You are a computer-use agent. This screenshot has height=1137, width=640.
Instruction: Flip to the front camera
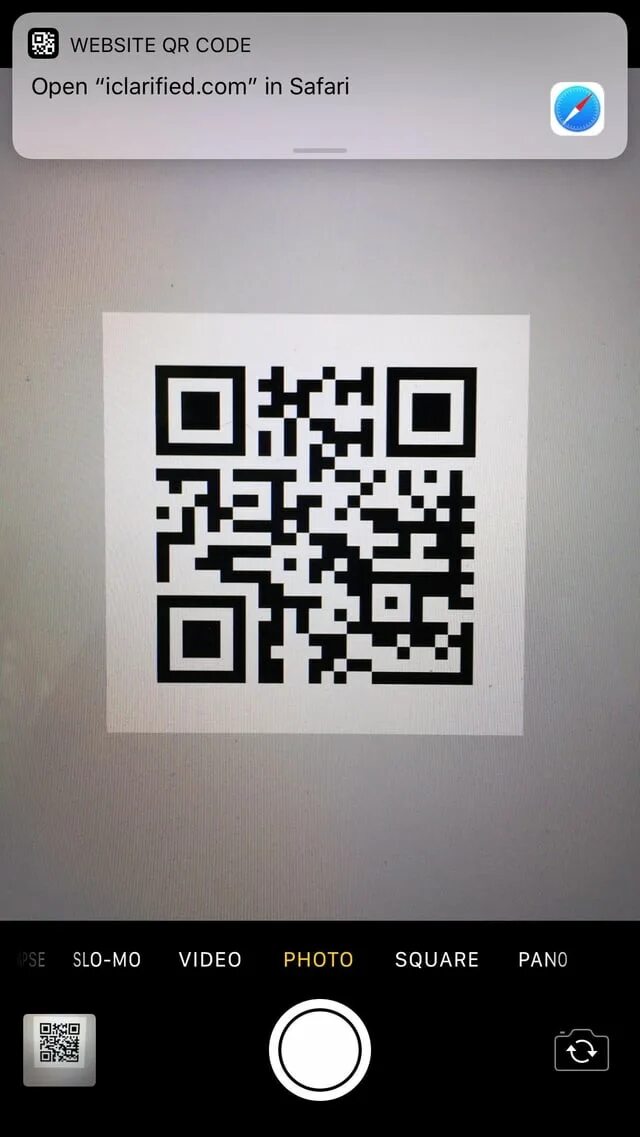(582, 1051)
